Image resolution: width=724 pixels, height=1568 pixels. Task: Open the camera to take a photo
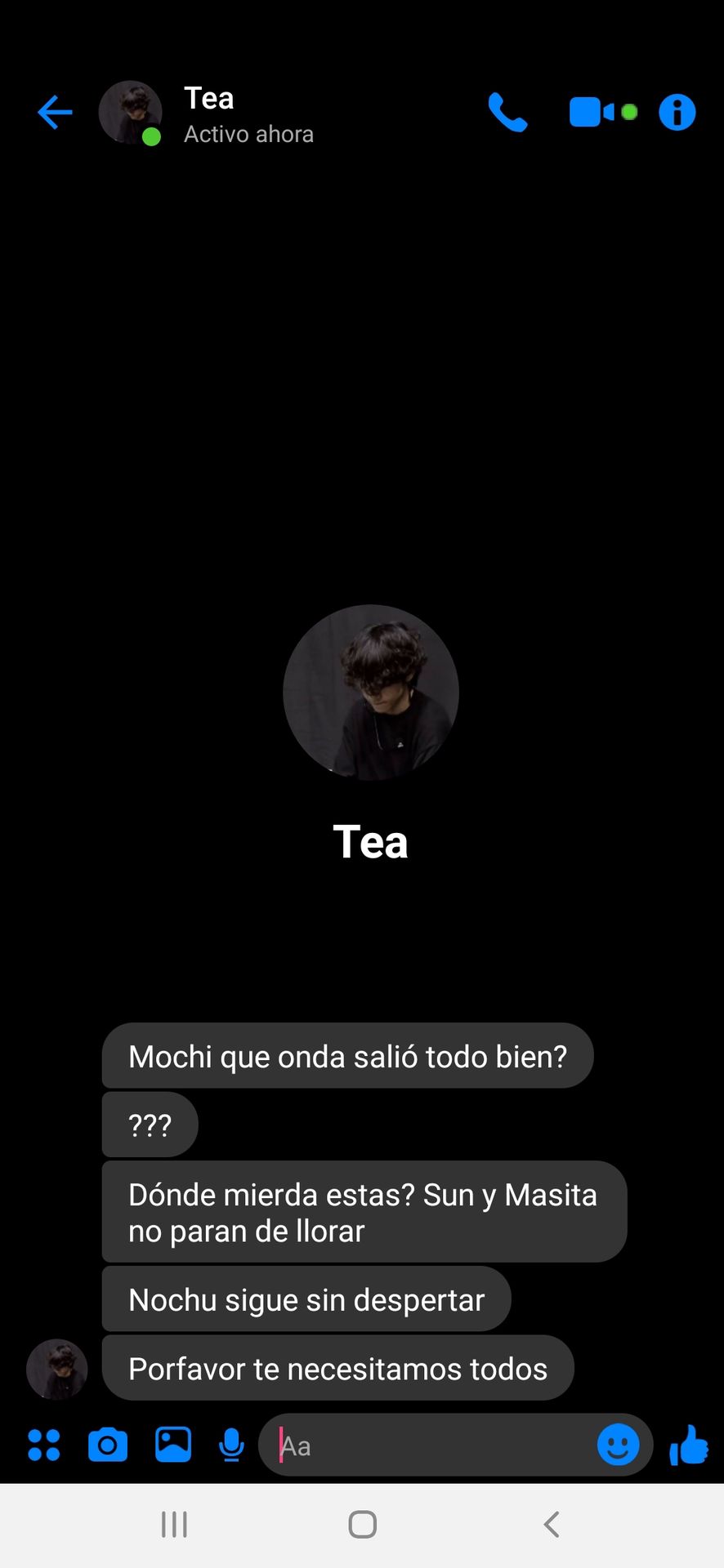(x=108, y=1445)
